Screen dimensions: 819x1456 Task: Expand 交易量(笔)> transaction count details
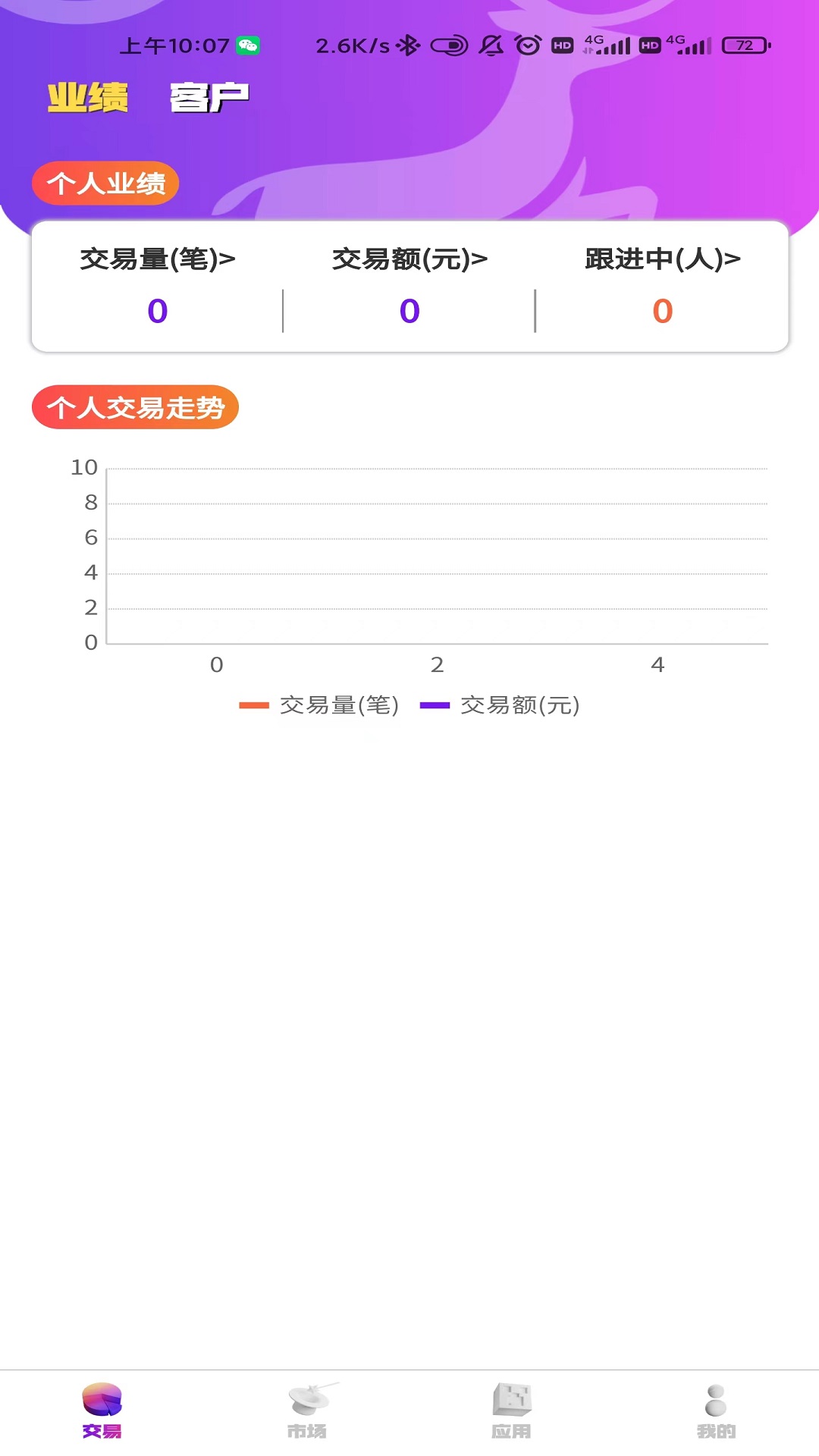point(156,258)
